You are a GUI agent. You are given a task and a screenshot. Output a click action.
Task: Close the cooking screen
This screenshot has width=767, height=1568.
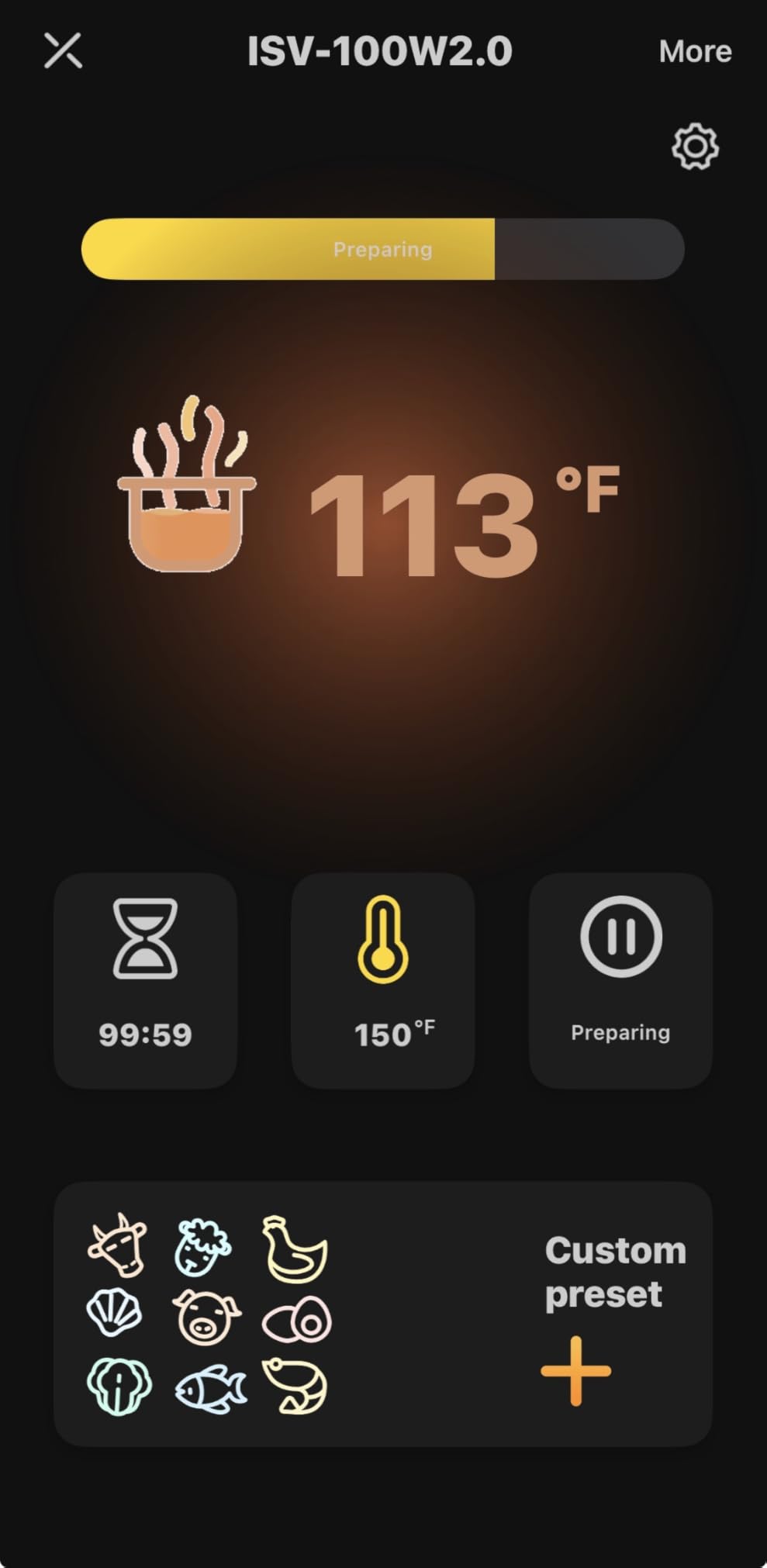63,50
